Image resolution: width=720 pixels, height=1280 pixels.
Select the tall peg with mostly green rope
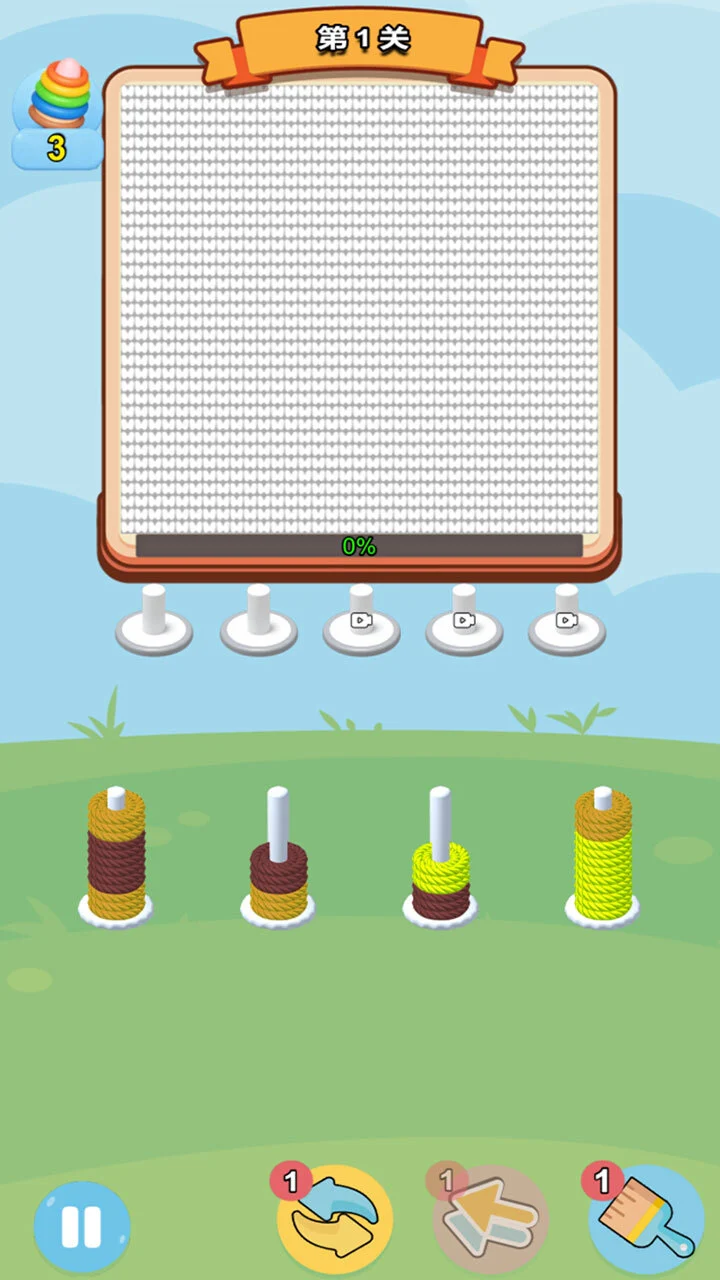(602, 856)
